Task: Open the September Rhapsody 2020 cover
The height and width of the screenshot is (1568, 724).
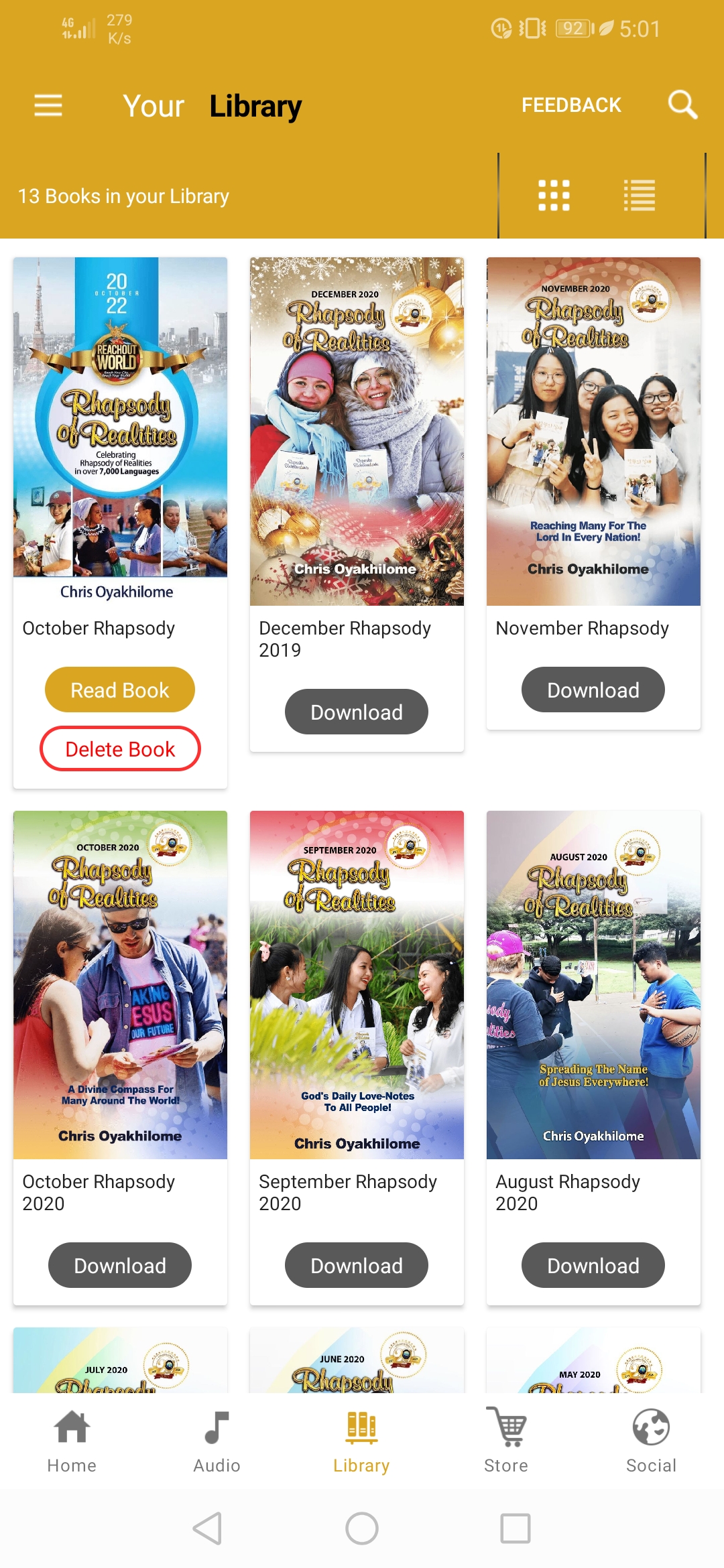Action: [x=357, y=985]
